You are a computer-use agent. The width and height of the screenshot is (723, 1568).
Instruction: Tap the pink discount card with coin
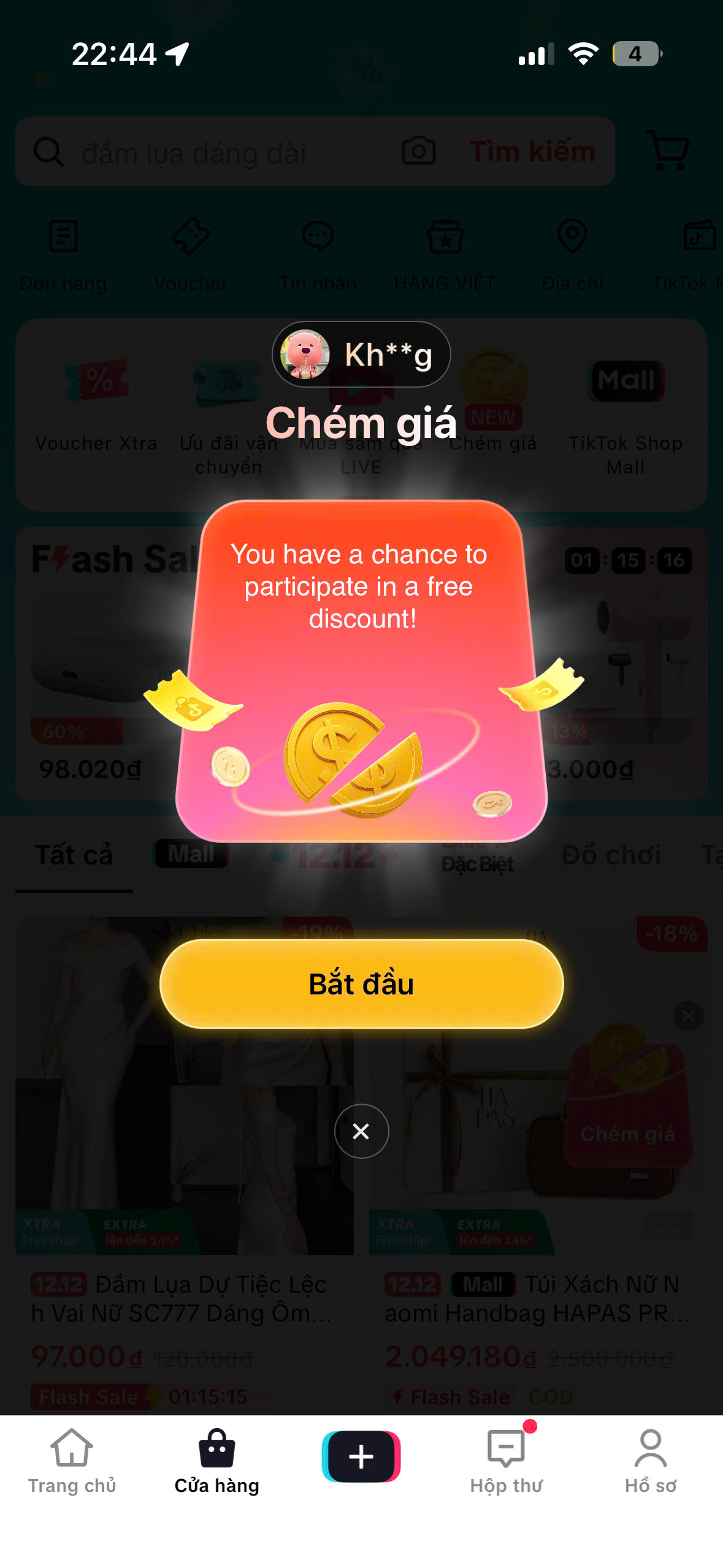[x=361, y=672]
